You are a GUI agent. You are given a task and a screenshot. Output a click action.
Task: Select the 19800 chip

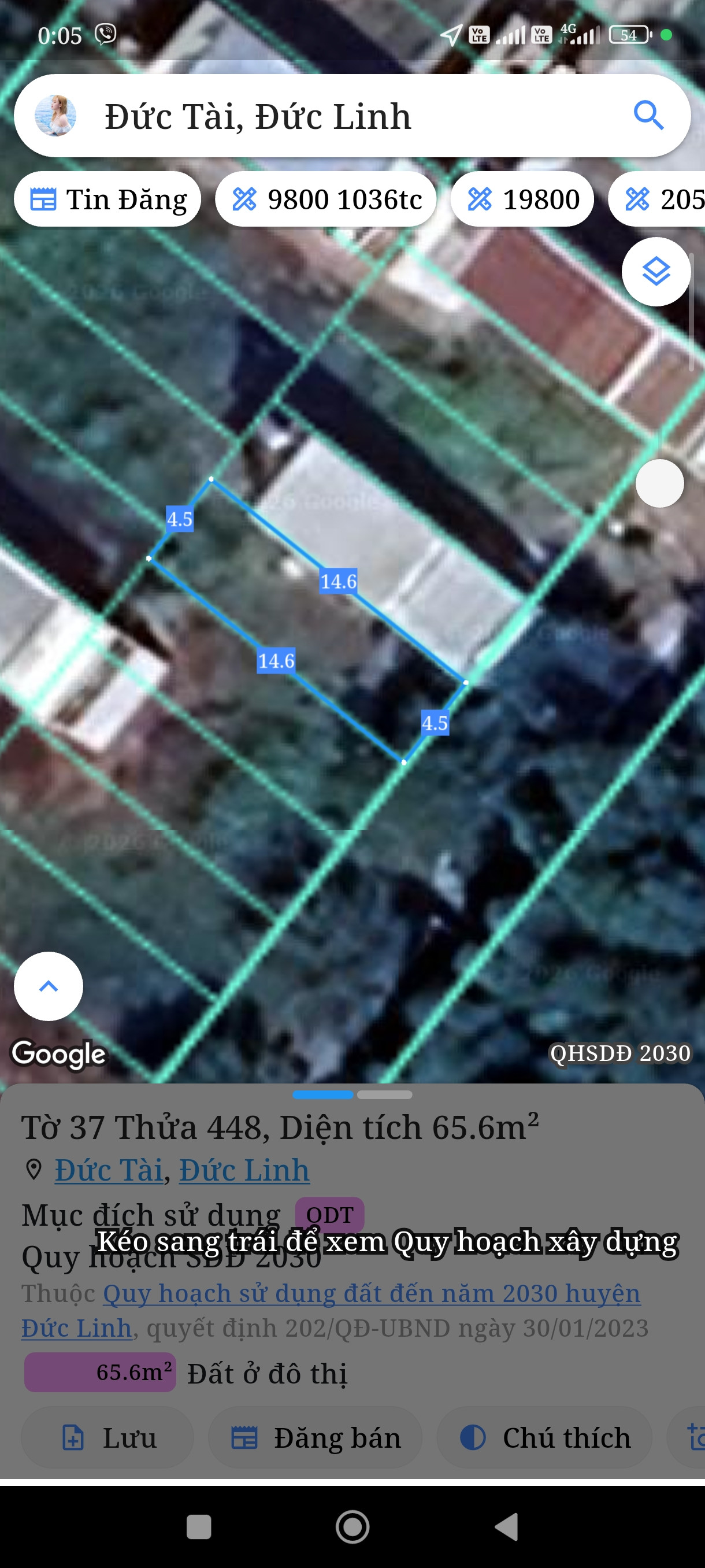click(x=522, y=199)
